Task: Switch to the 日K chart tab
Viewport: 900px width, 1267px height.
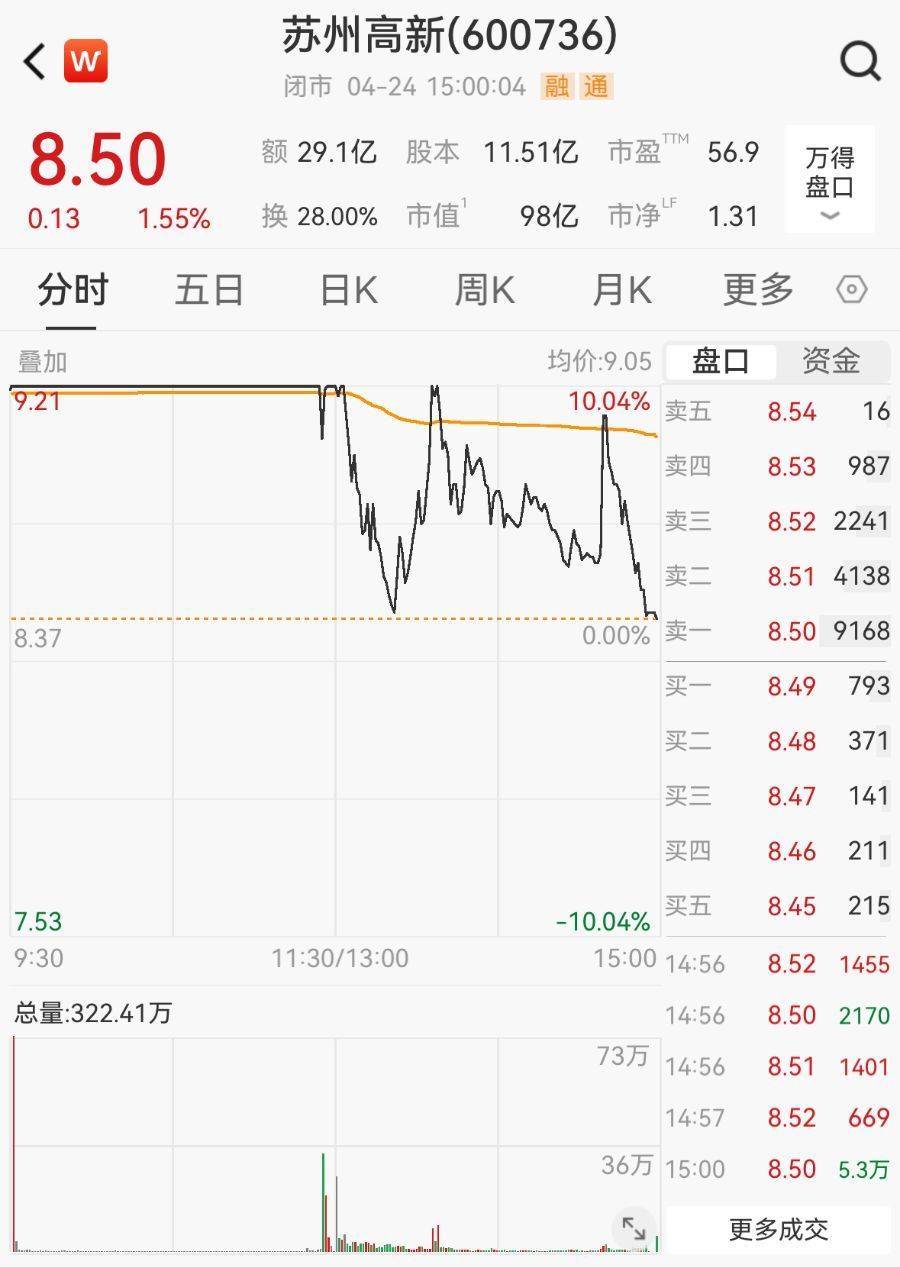Action: tap(349, 290)
